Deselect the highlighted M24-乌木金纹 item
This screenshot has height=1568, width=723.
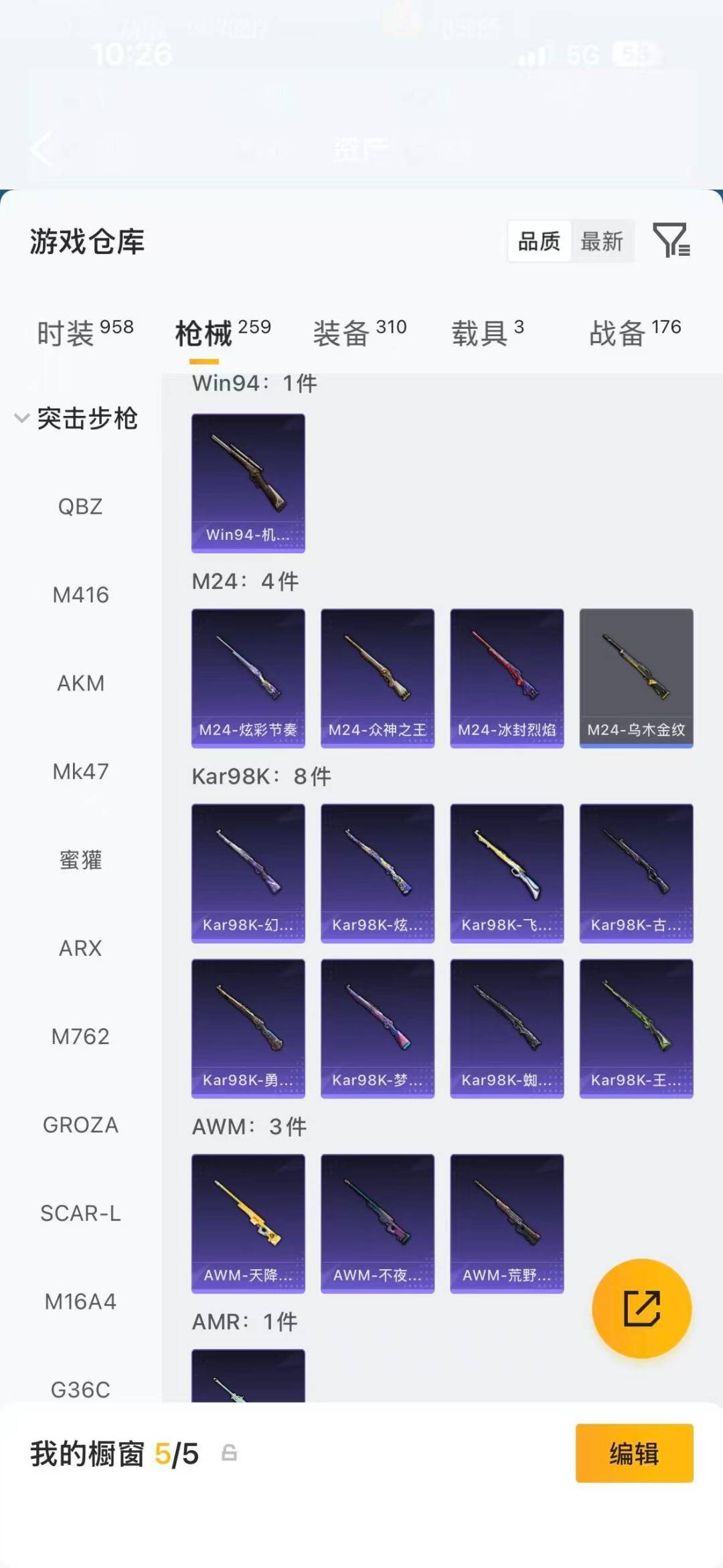pyautogui.click(x=636, y=676)
